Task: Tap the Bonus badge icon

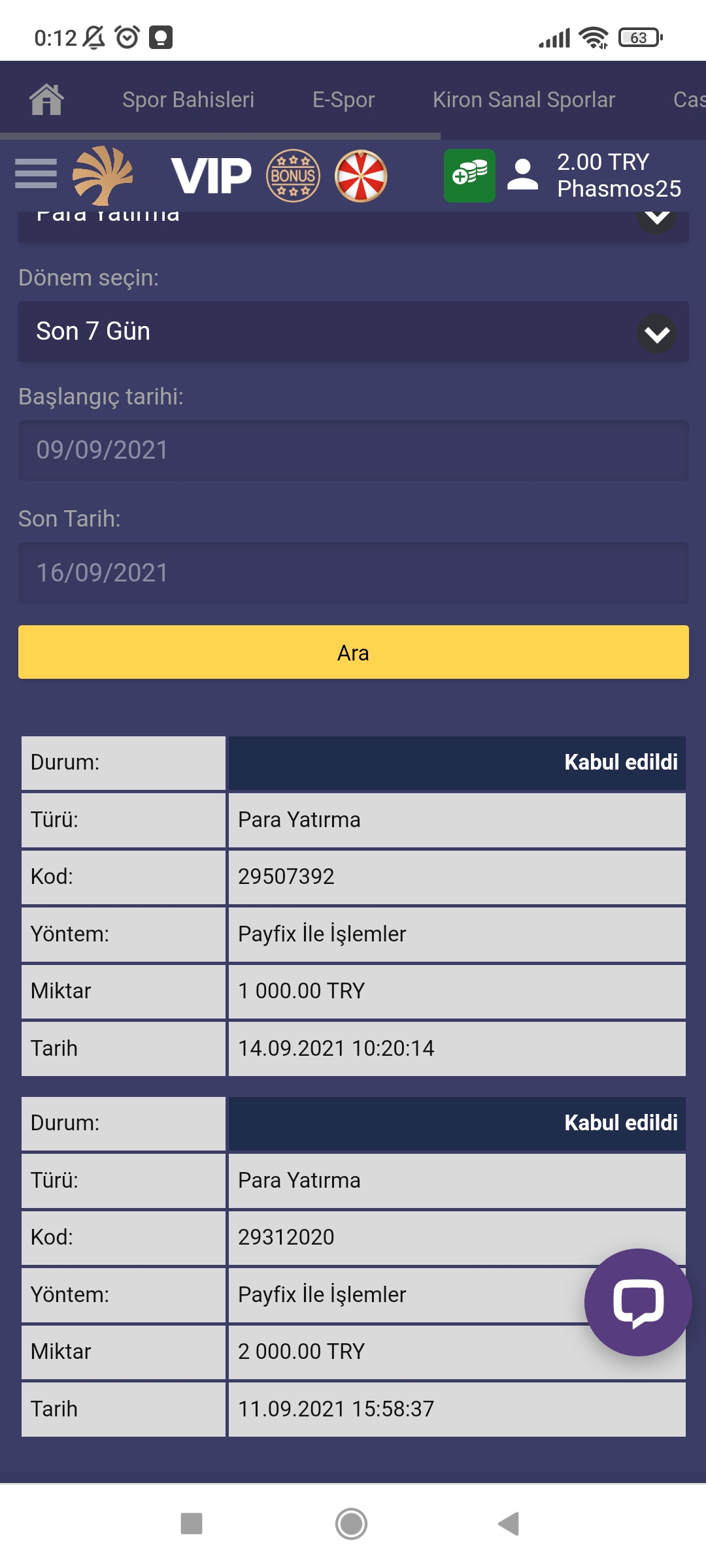Action: pos(293,176)
